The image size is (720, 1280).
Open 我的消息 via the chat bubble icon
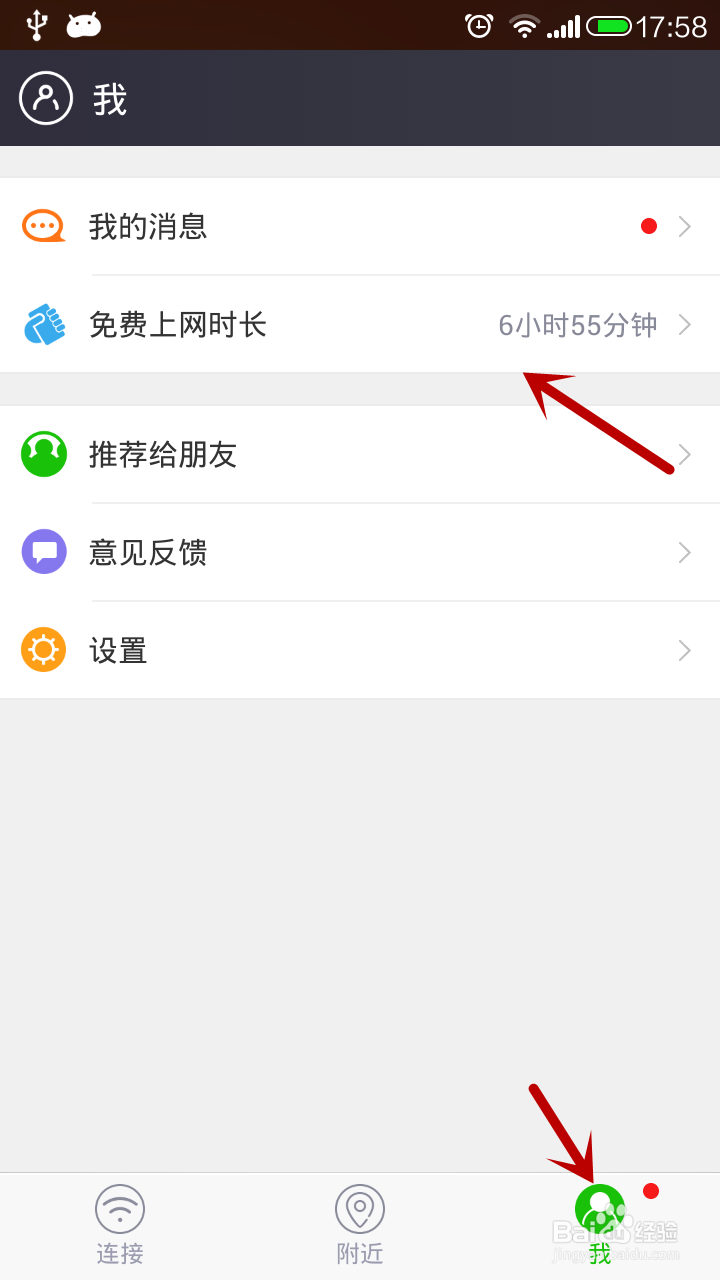43,226
